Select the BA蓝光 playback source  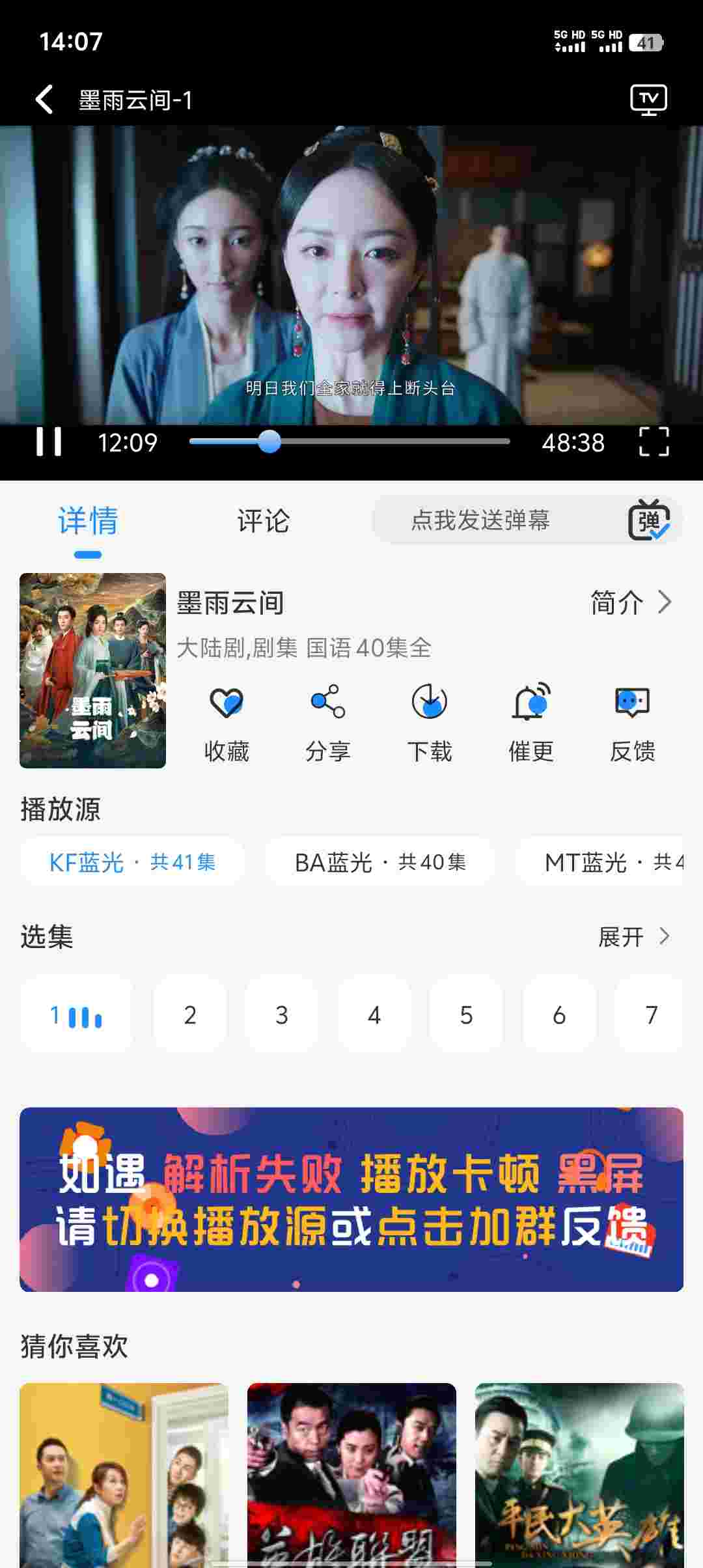[x=380, y=862]
